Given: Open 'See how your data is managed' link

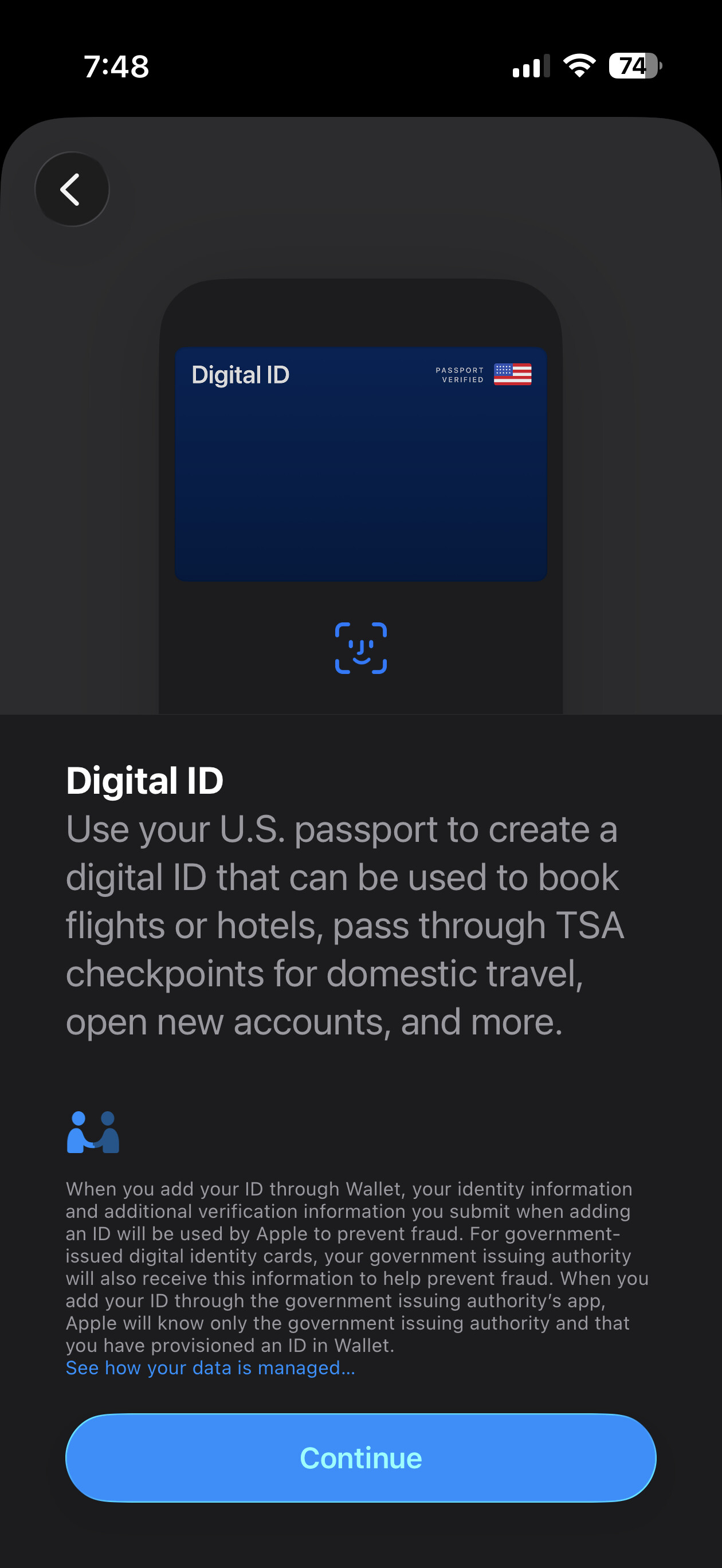Looking at the screenshot, I should coord(210,1368).
